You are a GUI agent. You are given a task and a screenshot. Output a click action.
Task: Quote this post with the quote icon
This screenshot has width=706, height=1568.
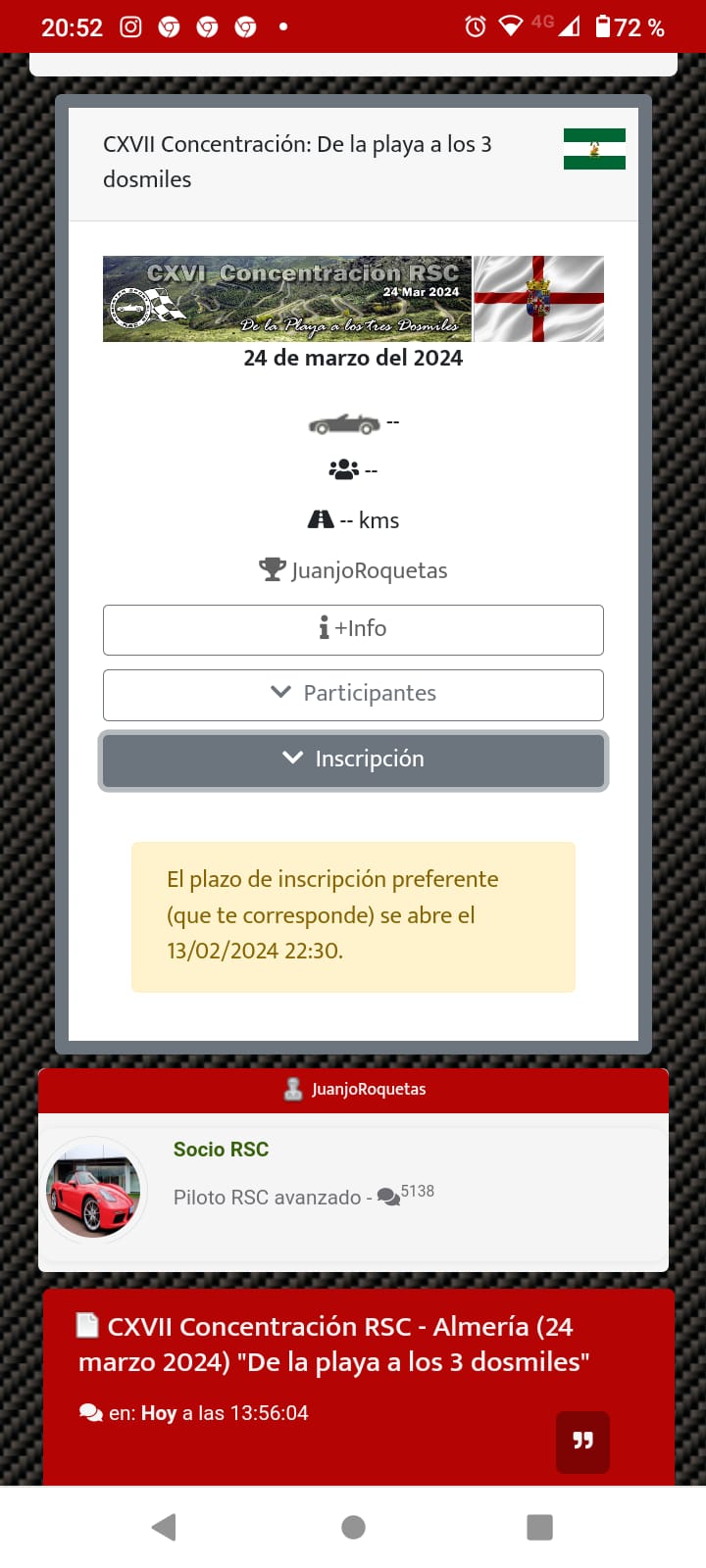(x=582, y=1441)
